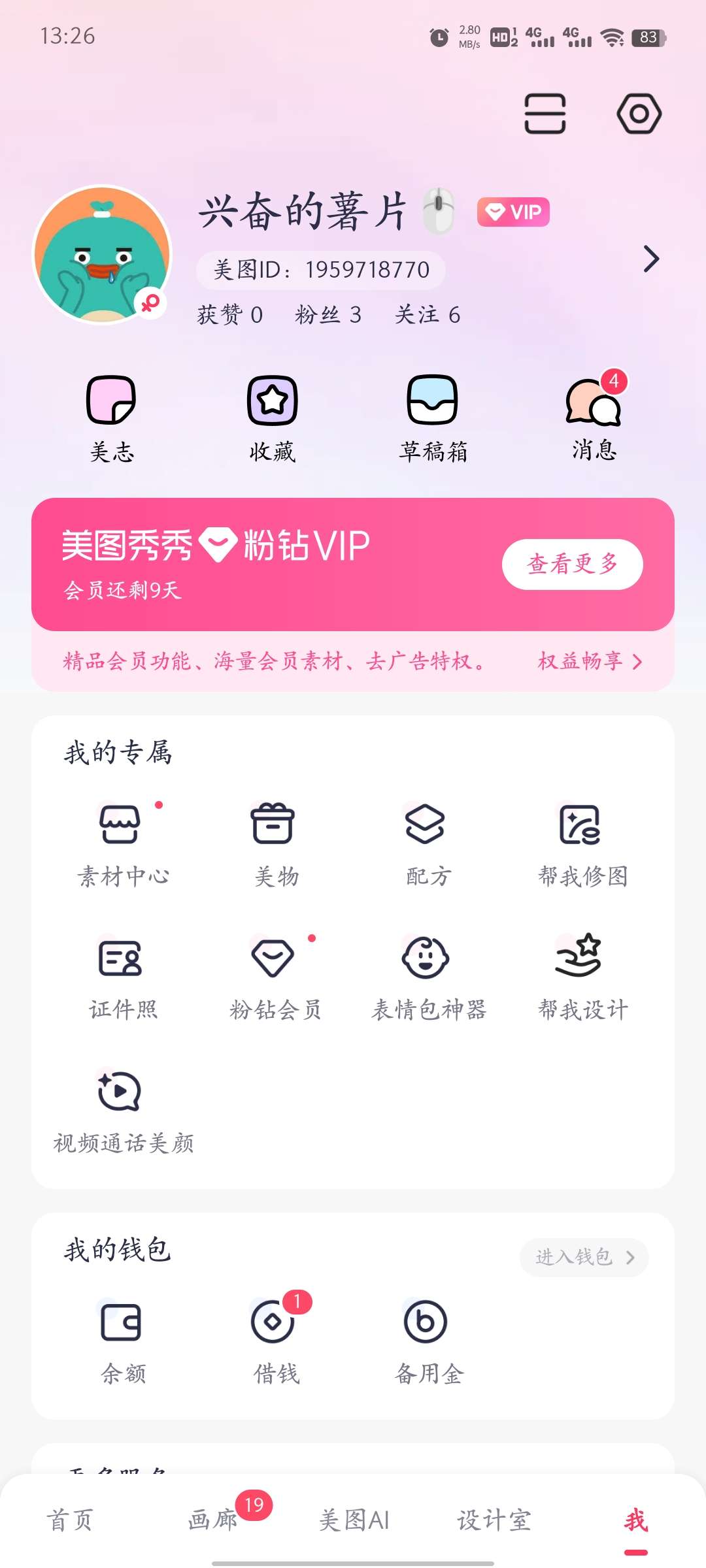This screenshot has height=1568, width=706.
Task: Switch to the 美图AI tab
Action: click(x=354, y=1520)
